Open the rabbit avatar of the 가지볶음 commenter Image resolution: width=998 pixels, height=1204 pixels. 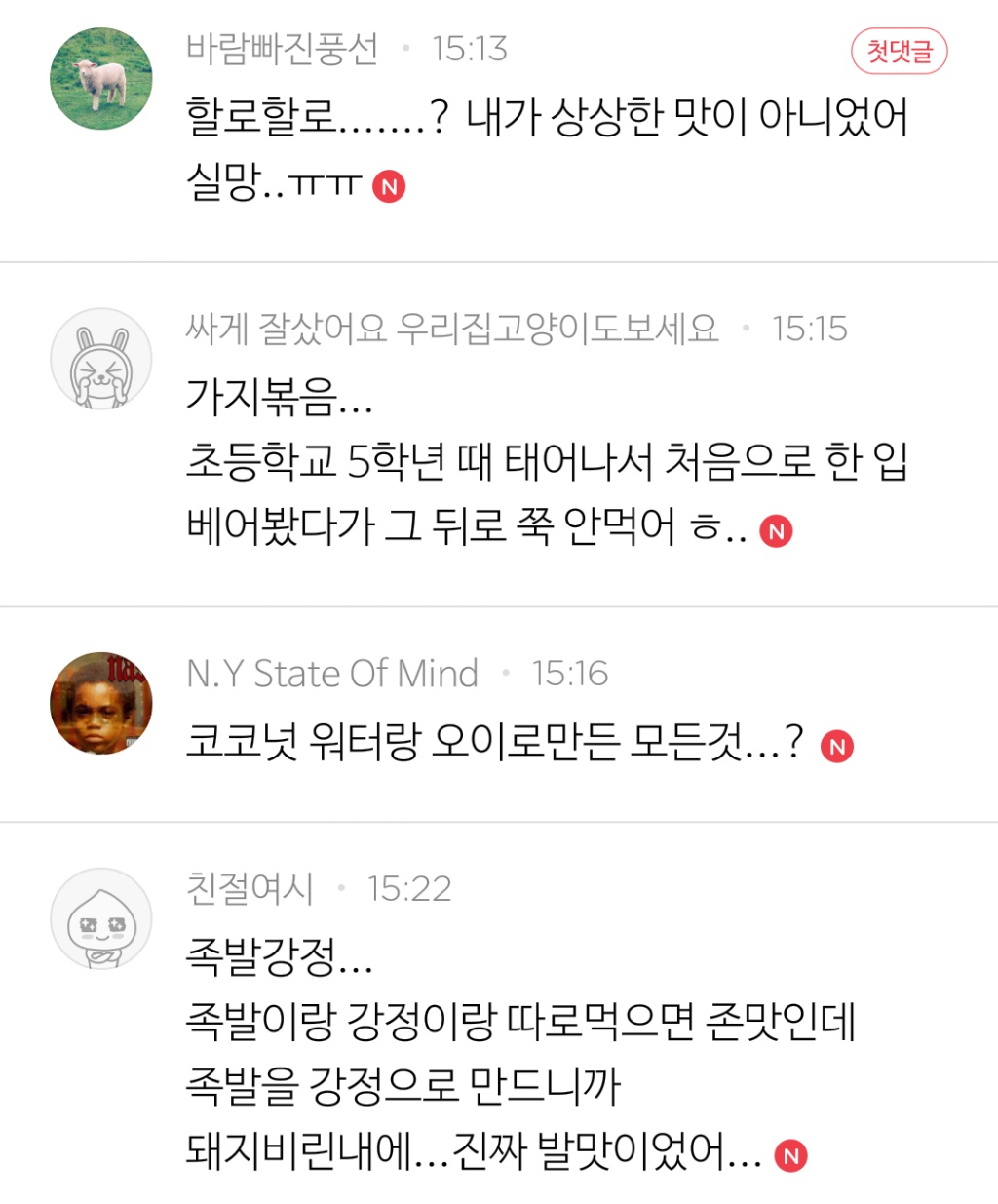point(101,360)
